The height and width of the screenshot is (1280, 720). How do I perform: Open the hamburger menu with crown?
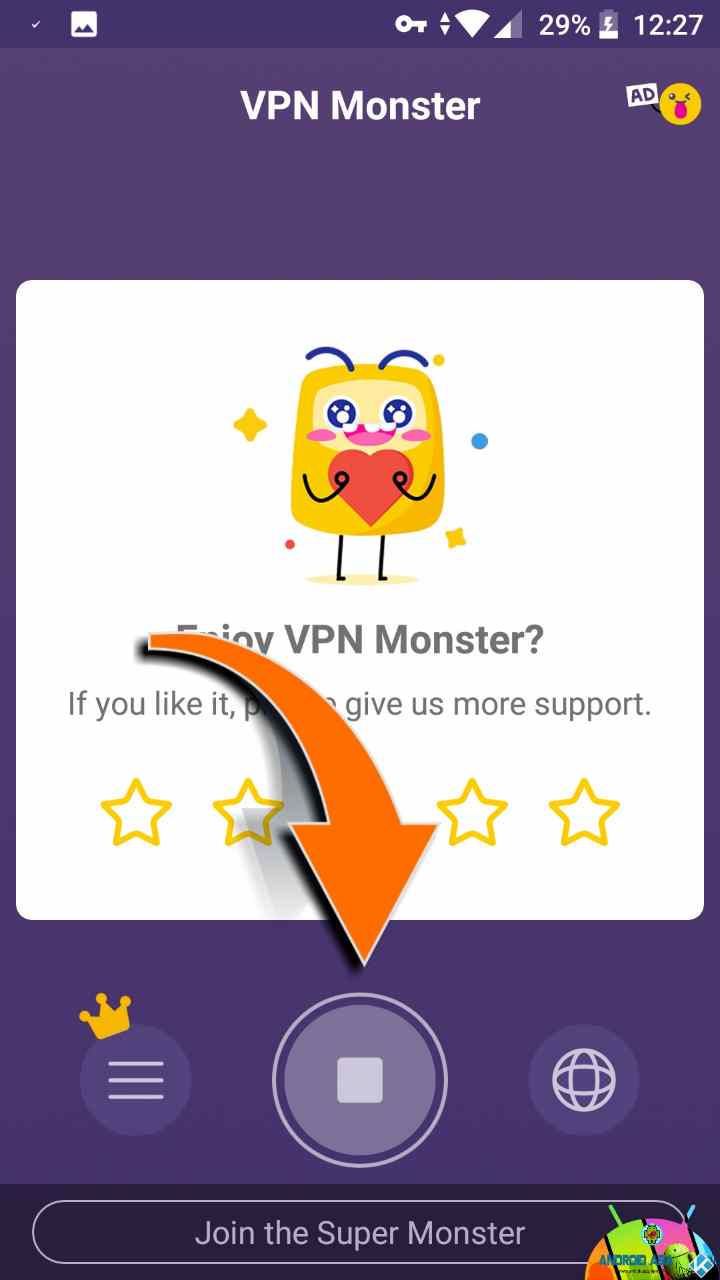[135, 1080]
